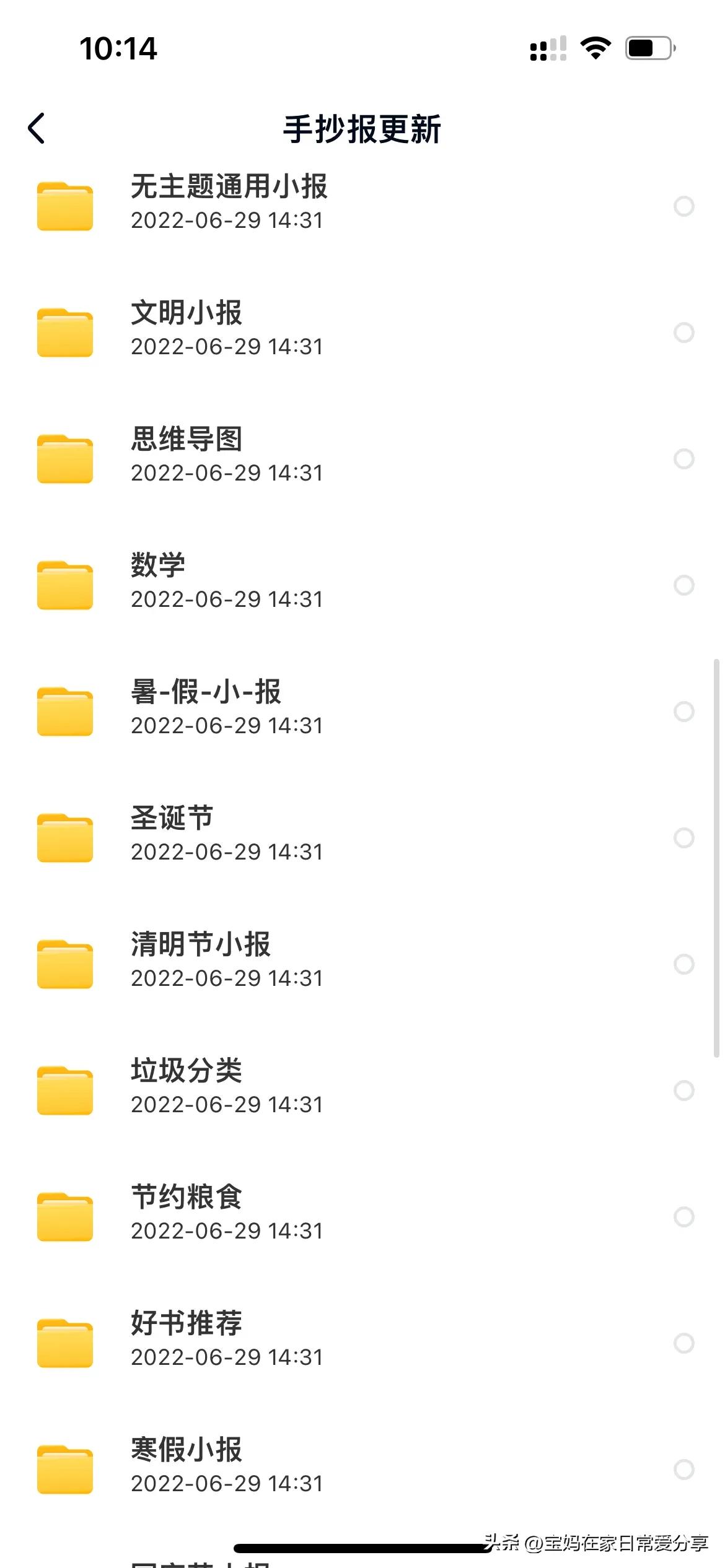Open the 思维导图 folder

tap(362, 458)
